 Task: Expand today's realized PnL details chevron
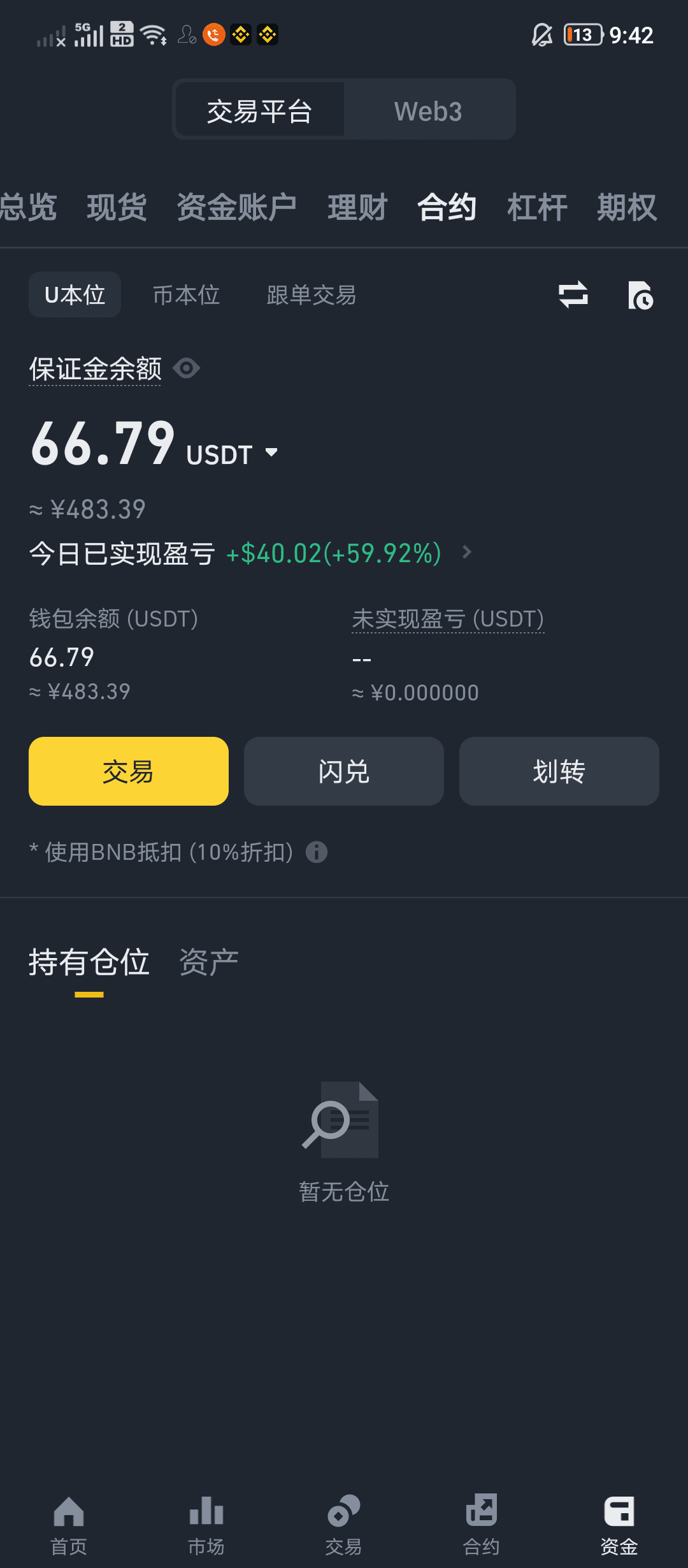click(x=467, y=553)
